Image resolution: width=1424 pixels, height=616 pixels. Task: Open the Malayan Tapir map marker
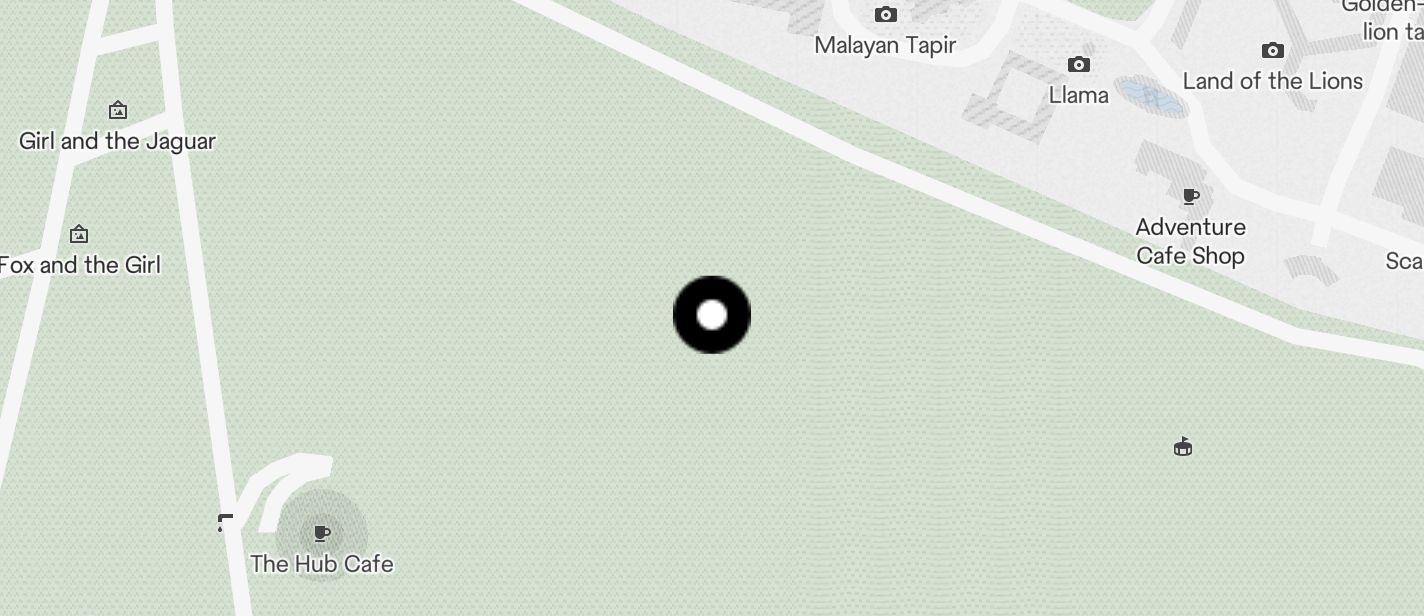pos(885,15)
